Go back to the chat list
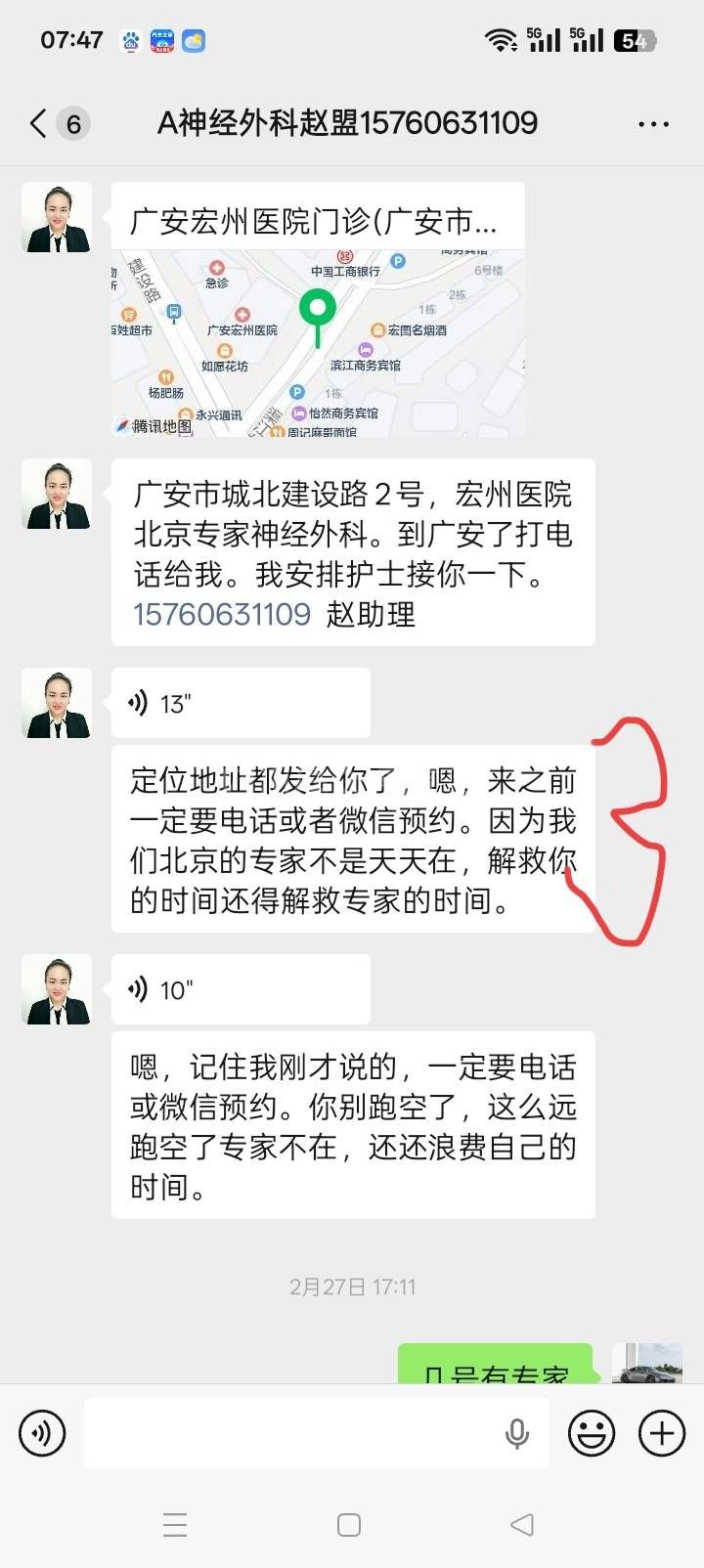The height and width of the screenshot is (1568, 704). (x=39, y=123)
